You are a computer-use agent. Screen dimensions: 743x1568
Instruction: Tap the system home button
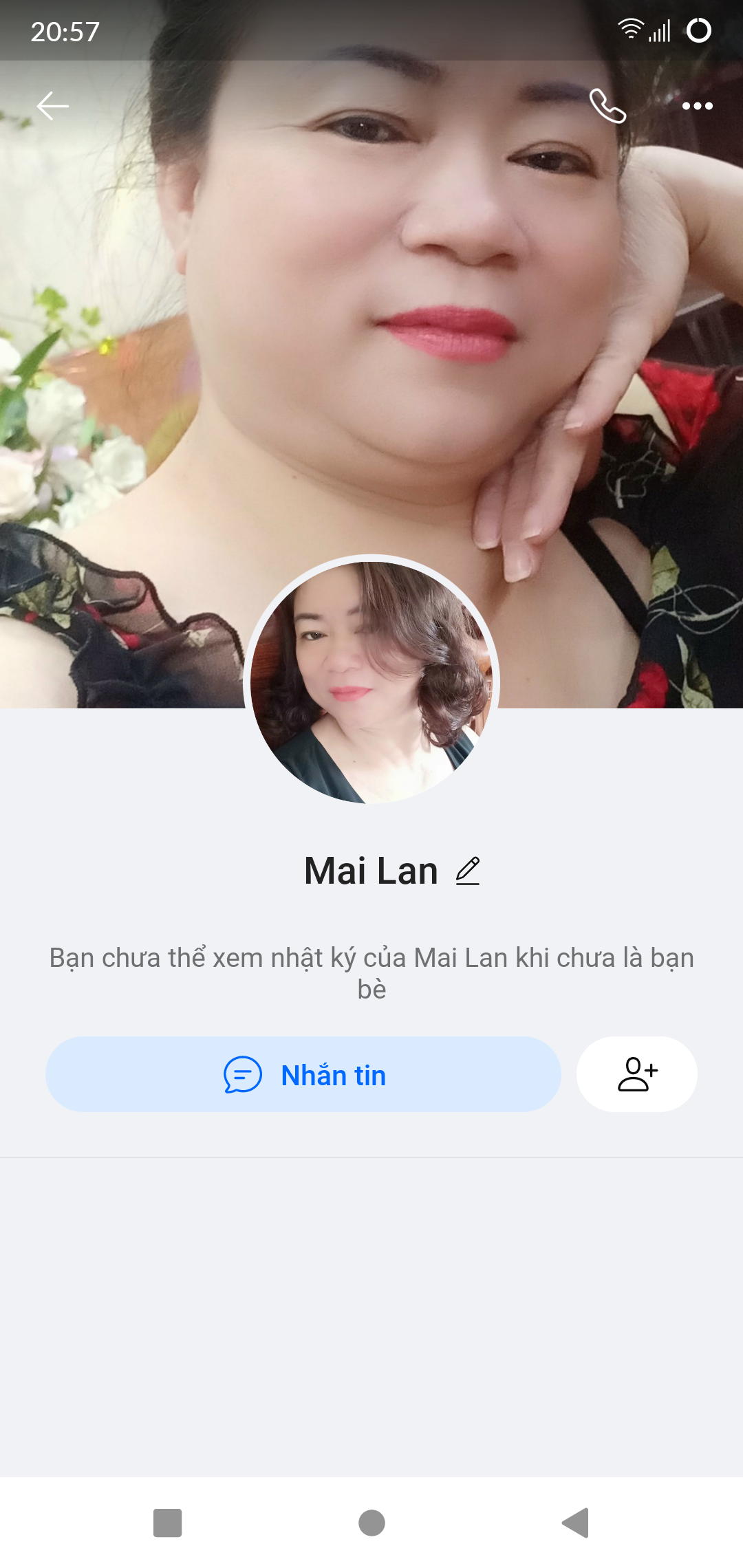click(x=371, y=1523)
